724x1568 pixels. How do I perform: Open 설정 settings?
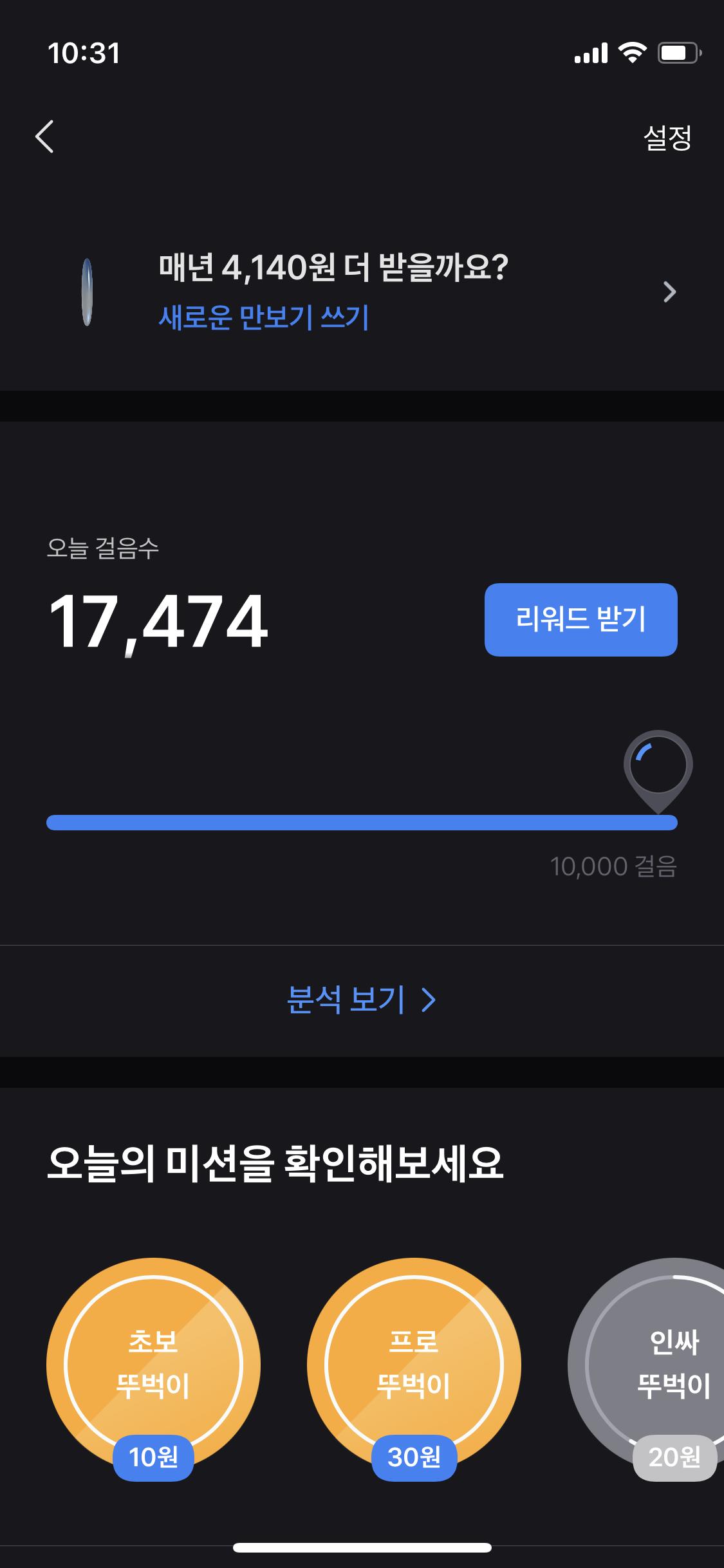point(667,138)
